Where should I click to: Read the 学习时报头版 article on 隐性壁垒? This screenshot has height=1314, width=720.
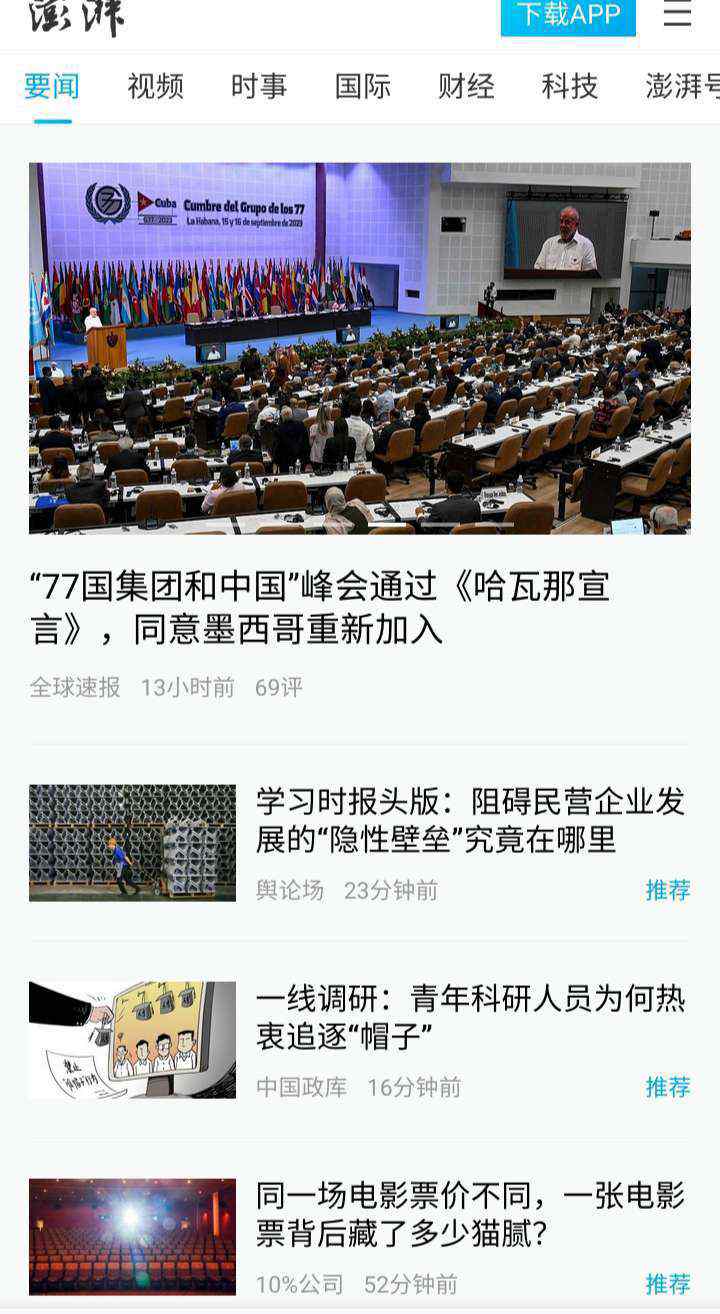tap(470, 820)
